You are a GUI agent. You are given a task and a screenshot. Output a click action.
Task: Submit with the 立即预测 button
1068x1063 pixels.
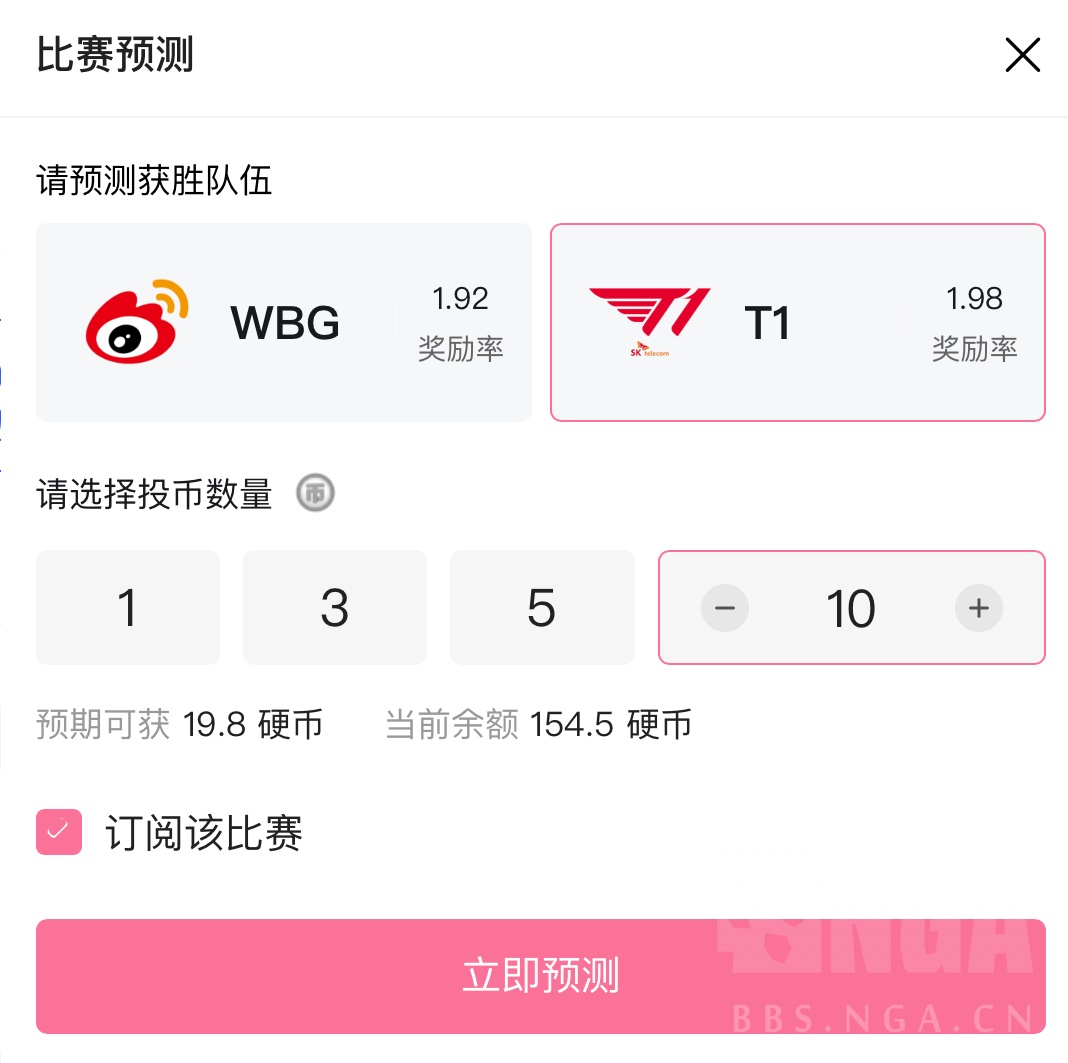coord(540,976)
